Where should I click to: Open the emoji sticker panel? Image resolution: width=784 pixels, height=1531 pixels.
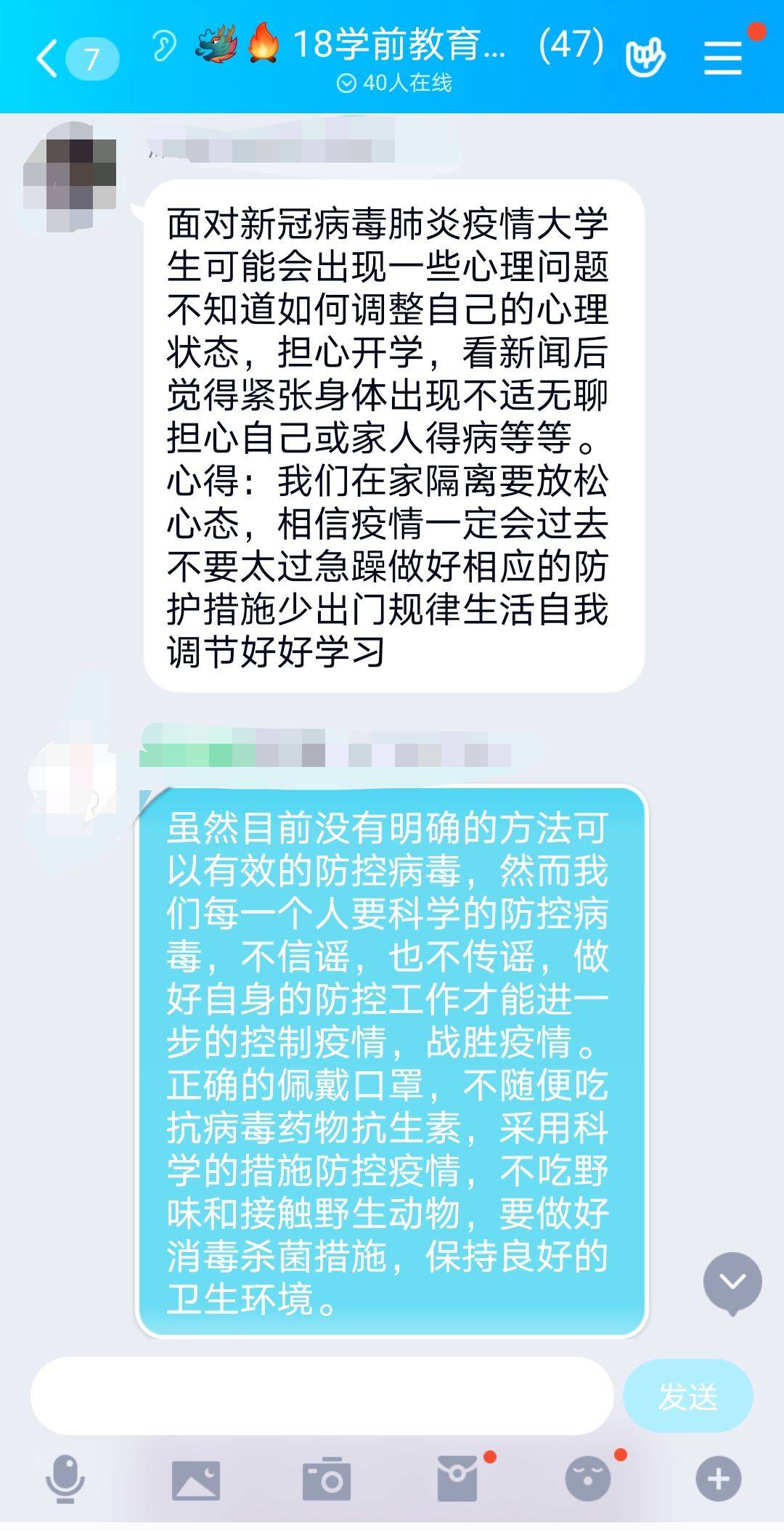pyautogui.click(x=588, y=1479)
